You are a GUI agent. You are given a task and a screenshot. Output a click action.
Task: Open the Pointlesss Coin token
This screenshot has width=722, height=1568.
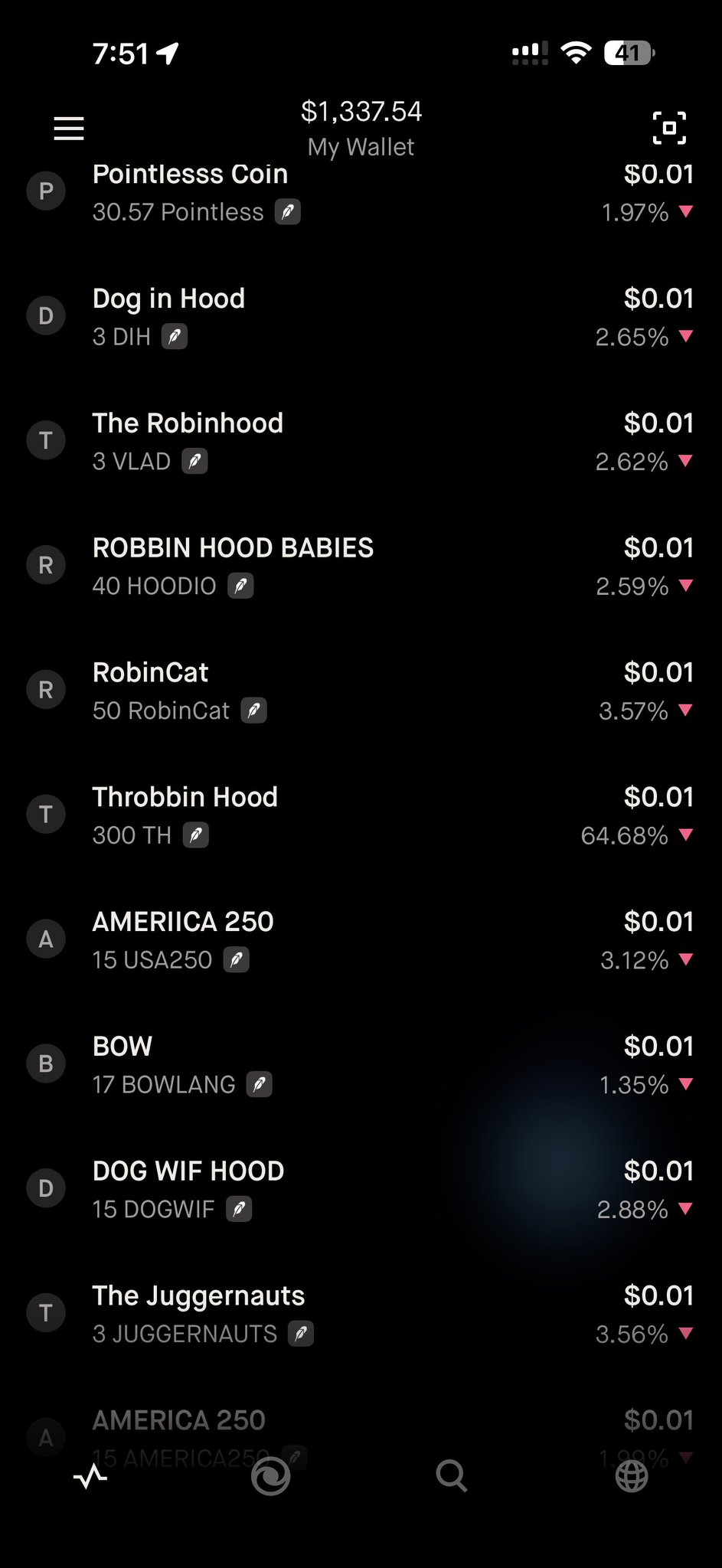click(361, 192)
